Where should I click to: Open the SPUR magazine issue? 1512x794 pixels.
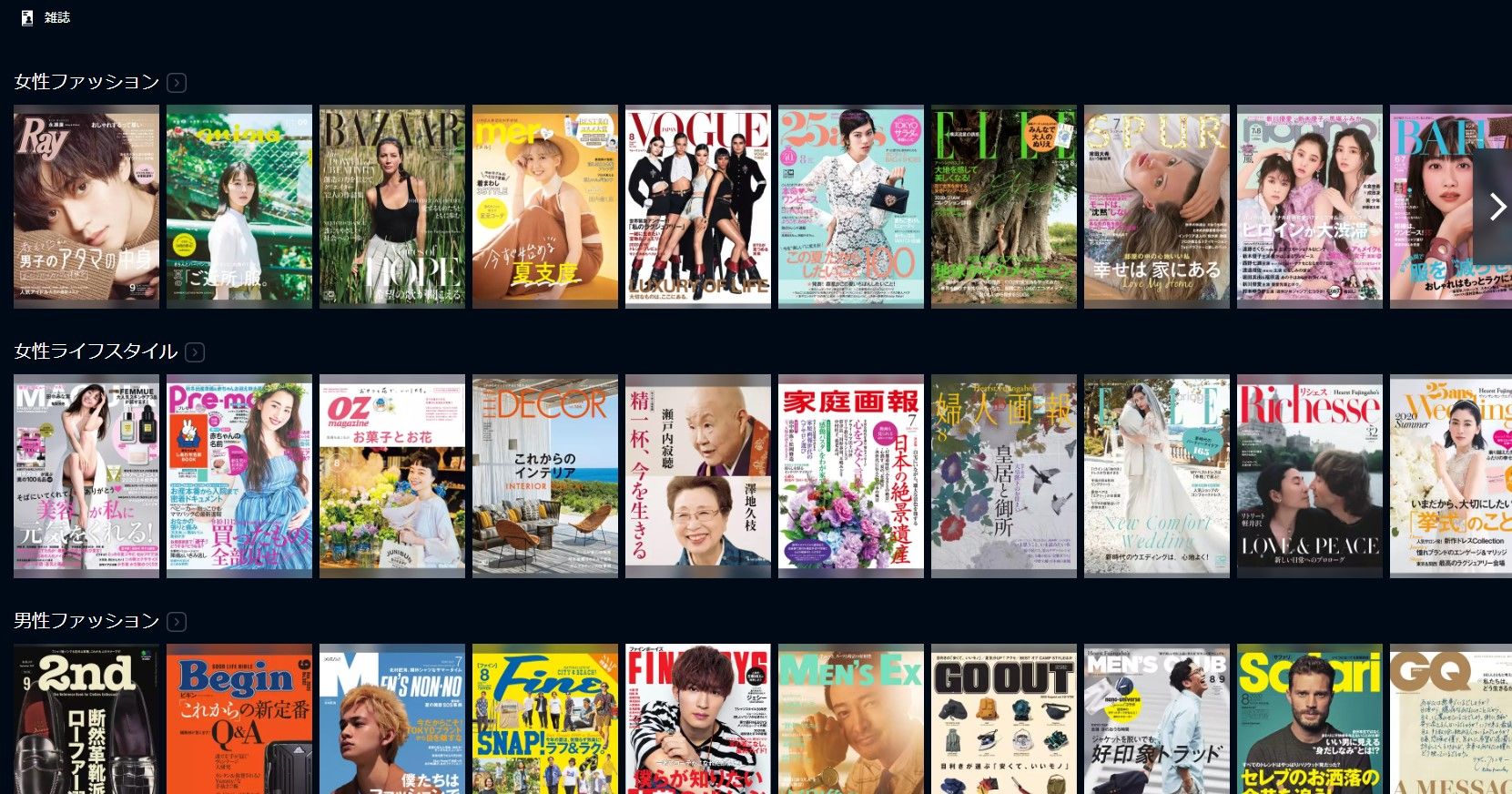click(x=1157, y=207)
